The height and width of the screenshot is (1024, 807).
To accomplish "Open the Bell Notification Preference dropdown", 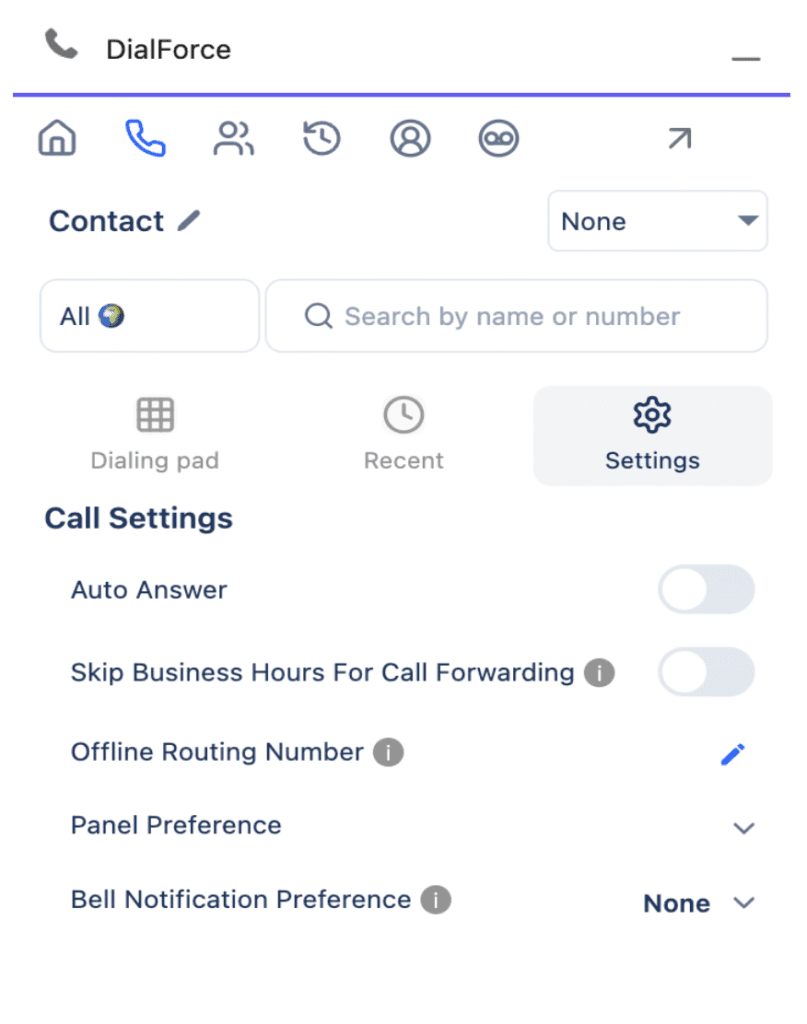I will (x=699, y=903).
